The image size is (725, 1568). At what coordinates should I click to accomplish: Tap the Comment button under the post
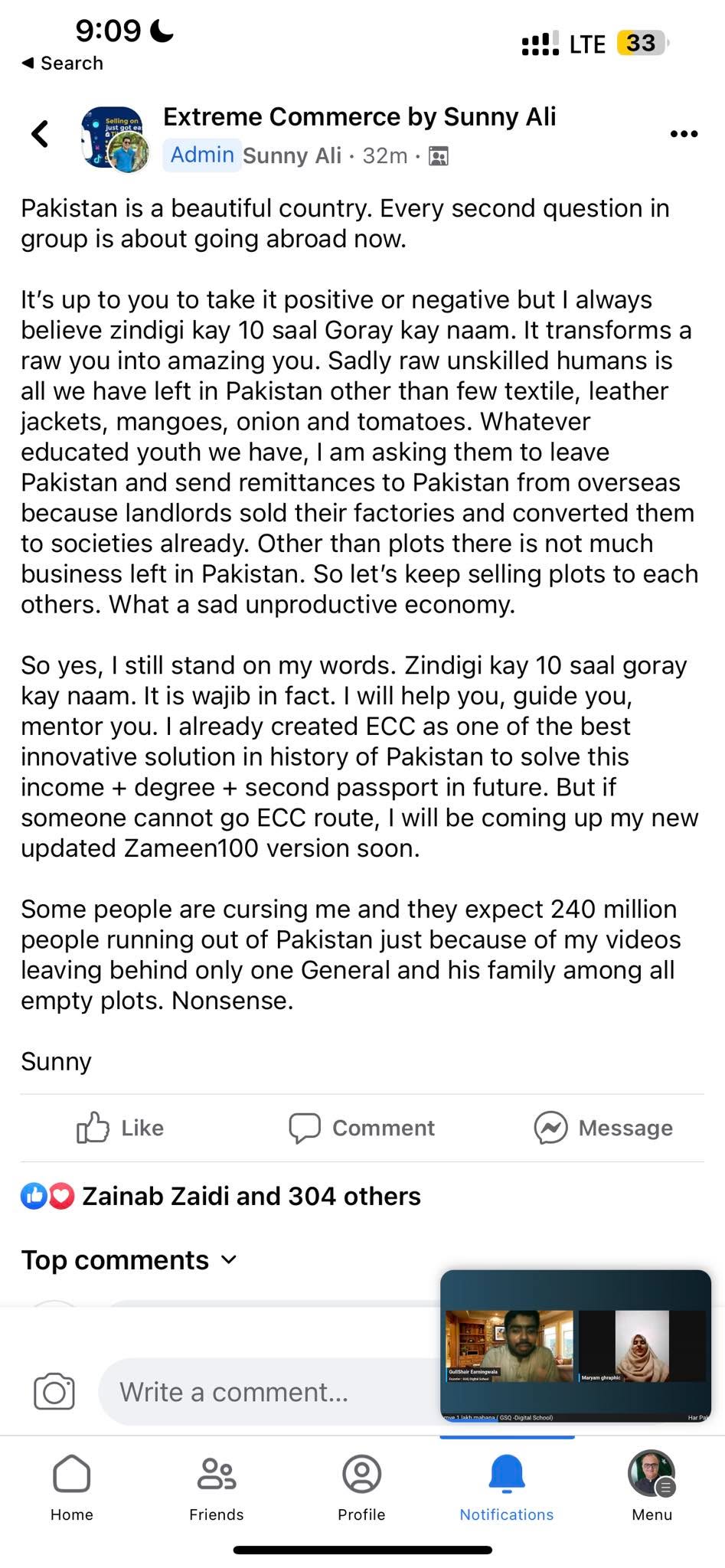coord(361,1128)
